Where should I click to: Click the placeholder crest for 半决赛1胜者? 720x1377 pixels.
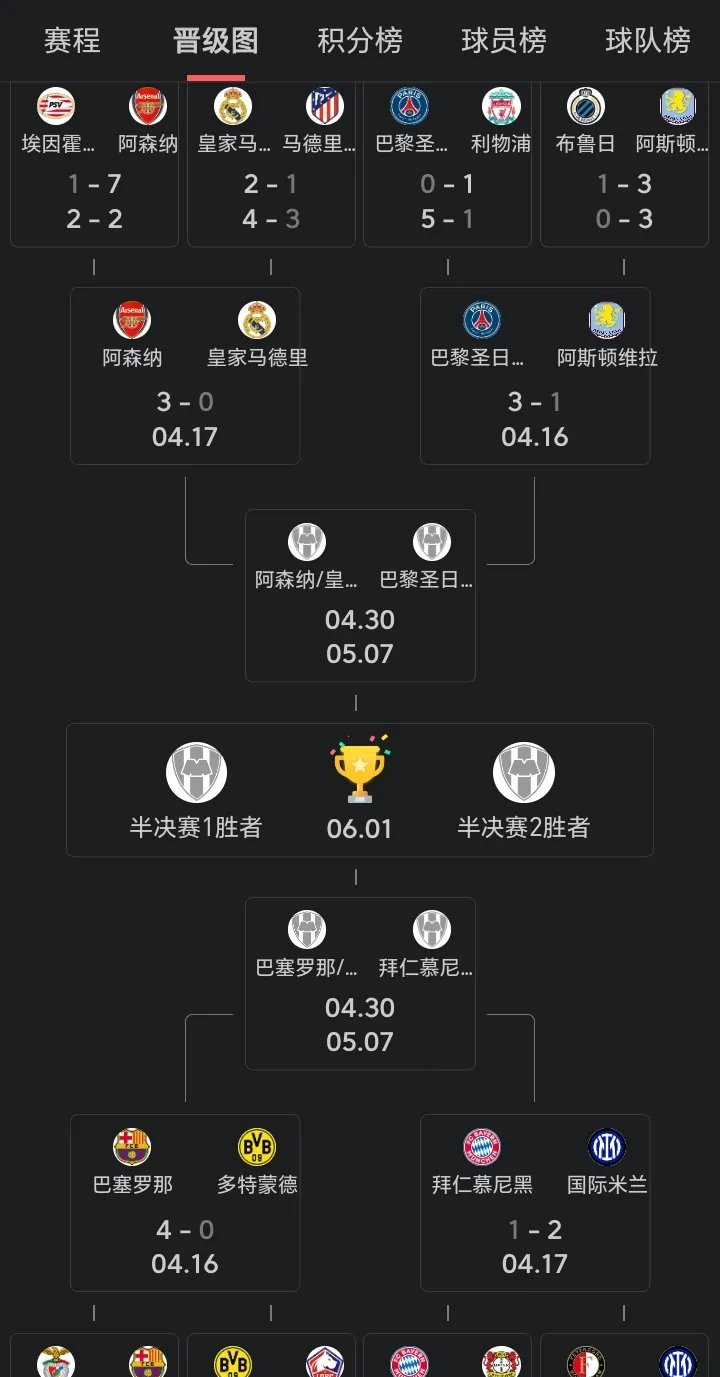[196, 770]
